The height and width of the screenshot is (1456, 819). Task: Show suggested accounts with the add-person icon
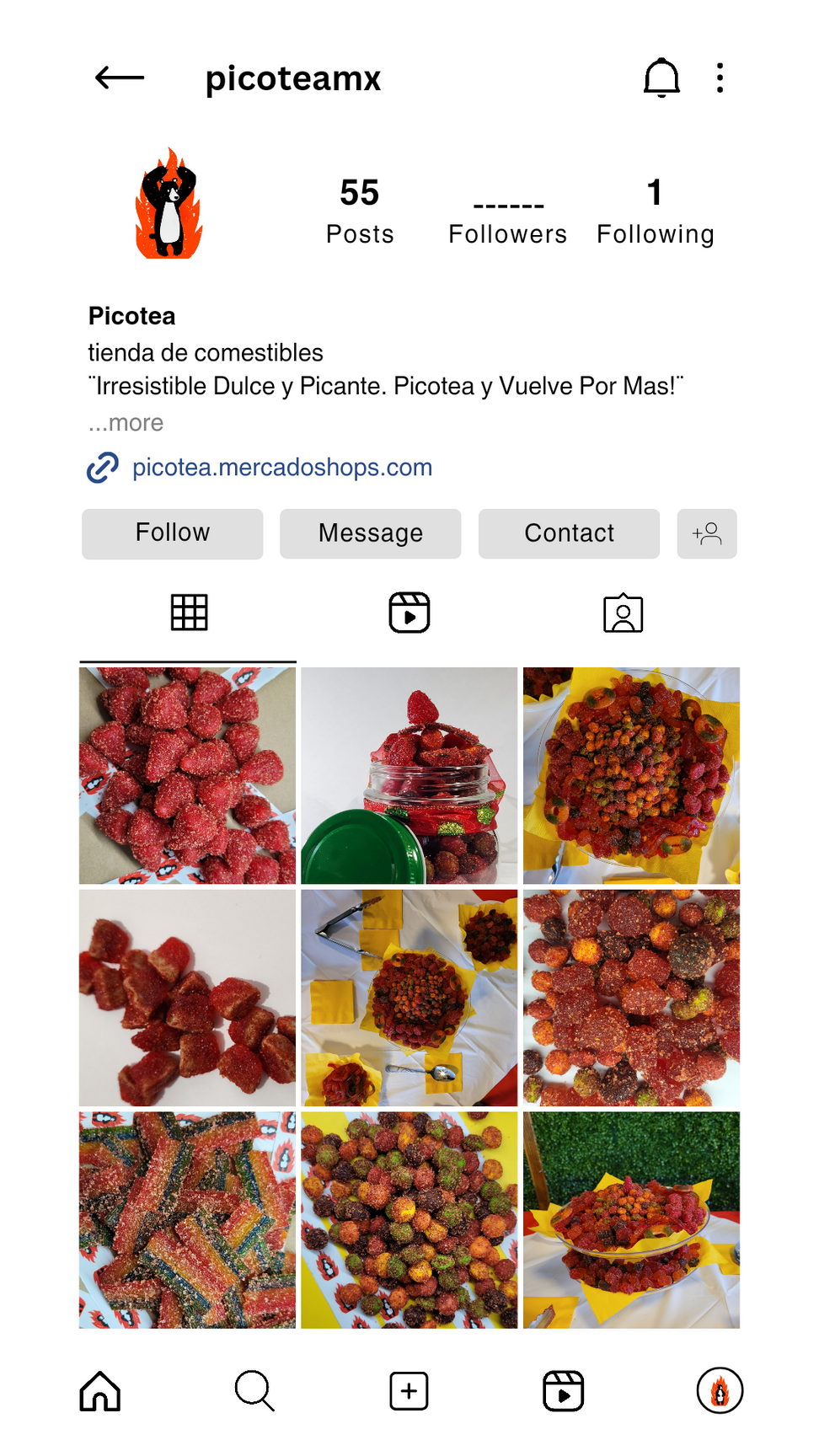click(707, 533)
